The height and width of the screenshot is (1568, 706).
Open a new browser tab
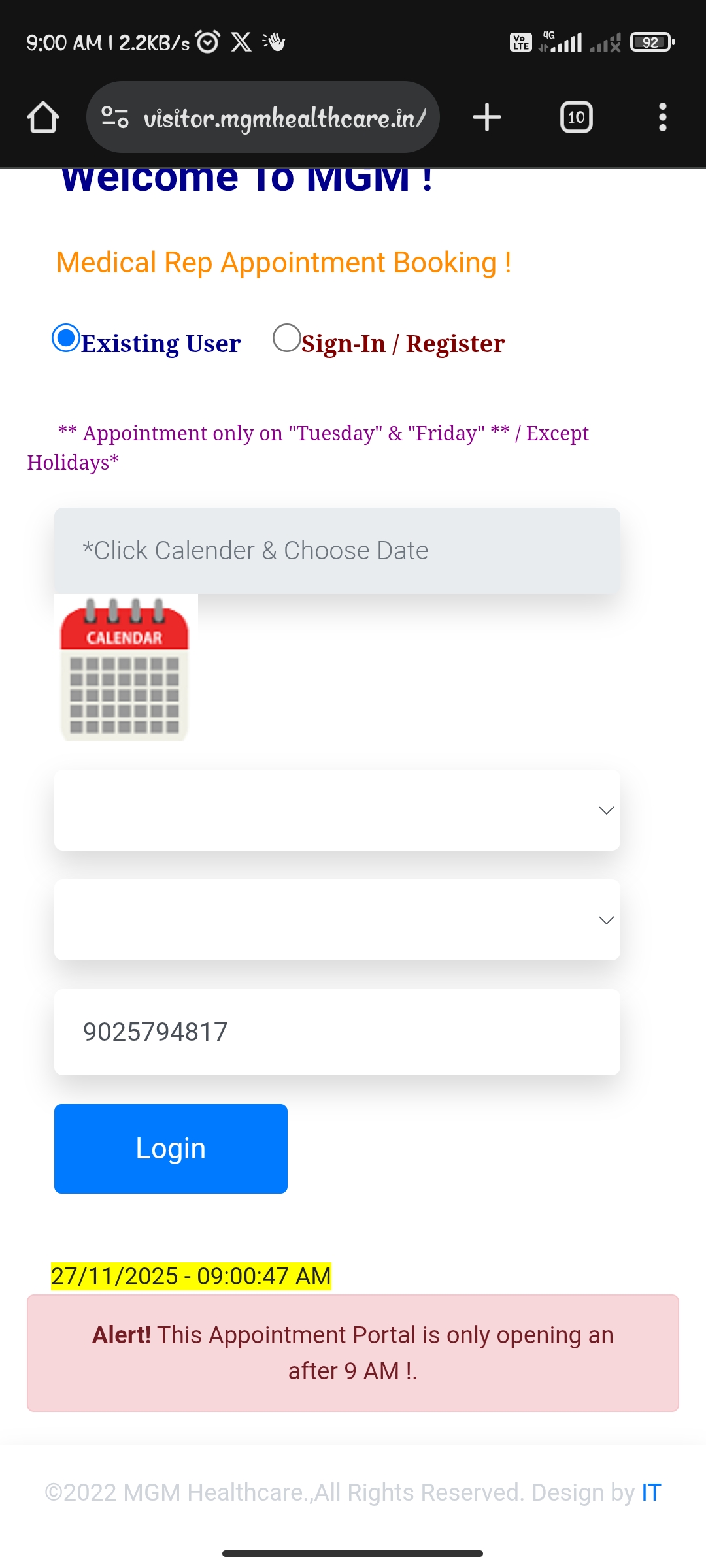[487, 118]
